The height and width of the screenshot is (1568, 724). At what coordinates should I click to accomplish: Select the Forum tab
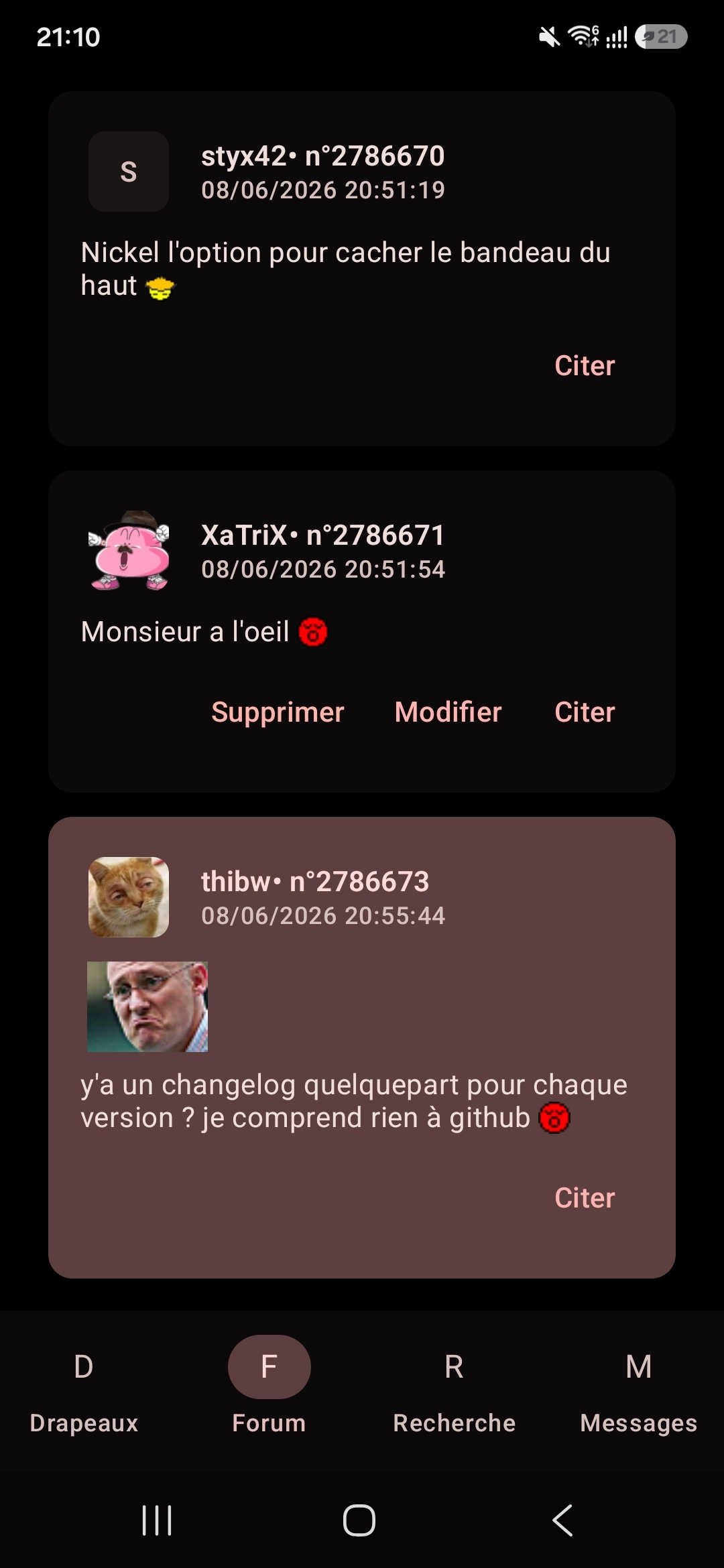point(269,1392)
